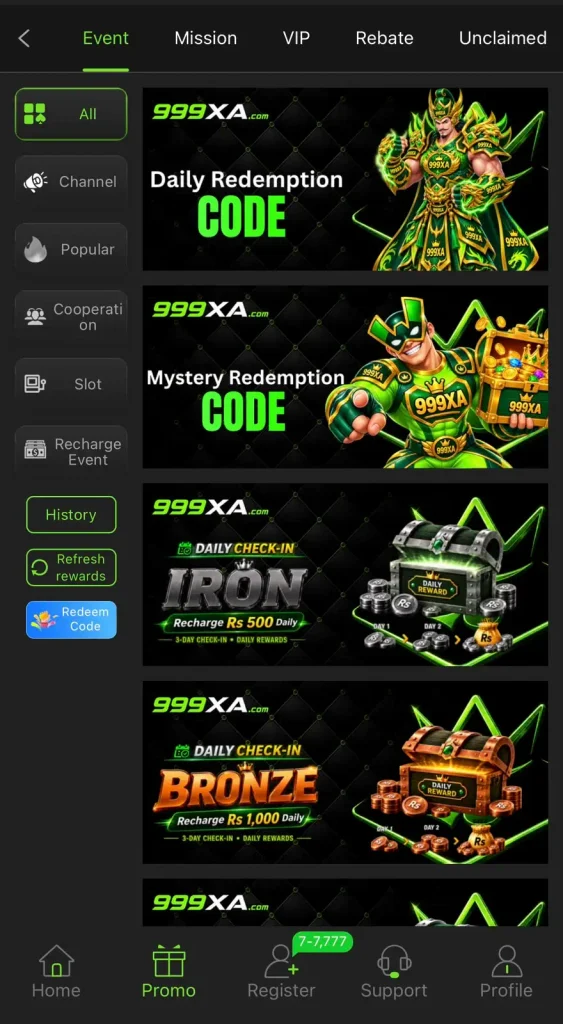Viewport: 563px width, 1024px height.
Task: Switch to the Mission tab
Action: tap(206, 39)
